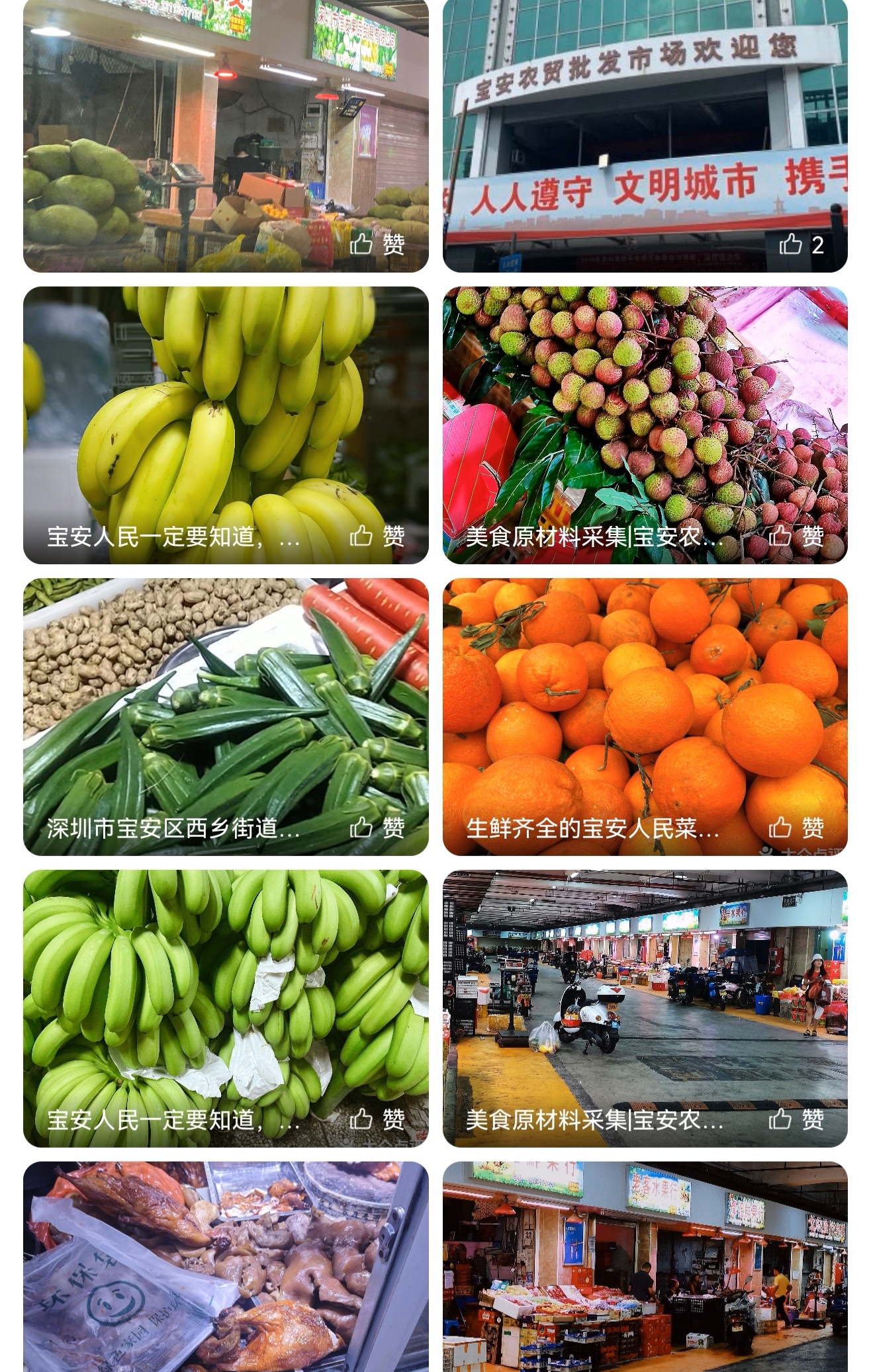Like the market entrance photo with 2 likes
871x1372 pixels.
tap(801, 245)
